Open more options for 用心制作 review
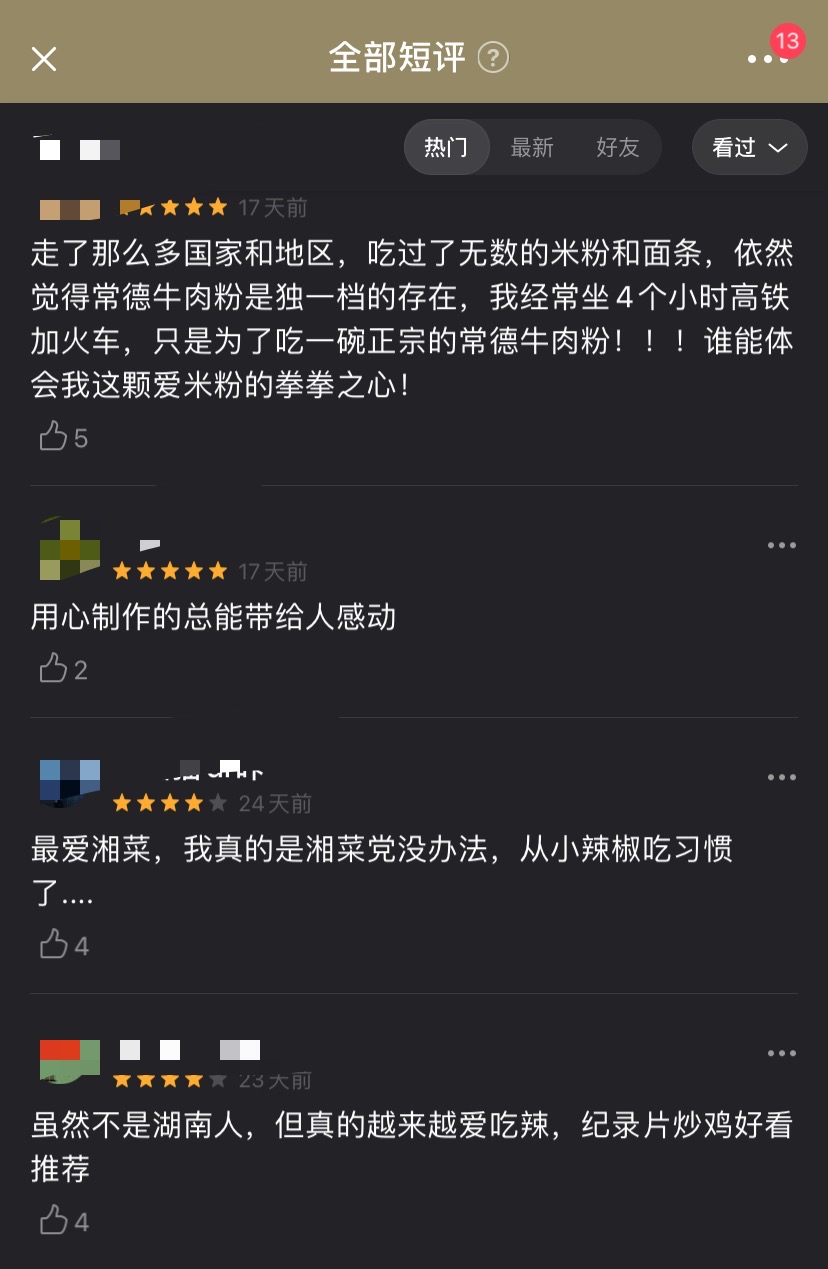 781,545
